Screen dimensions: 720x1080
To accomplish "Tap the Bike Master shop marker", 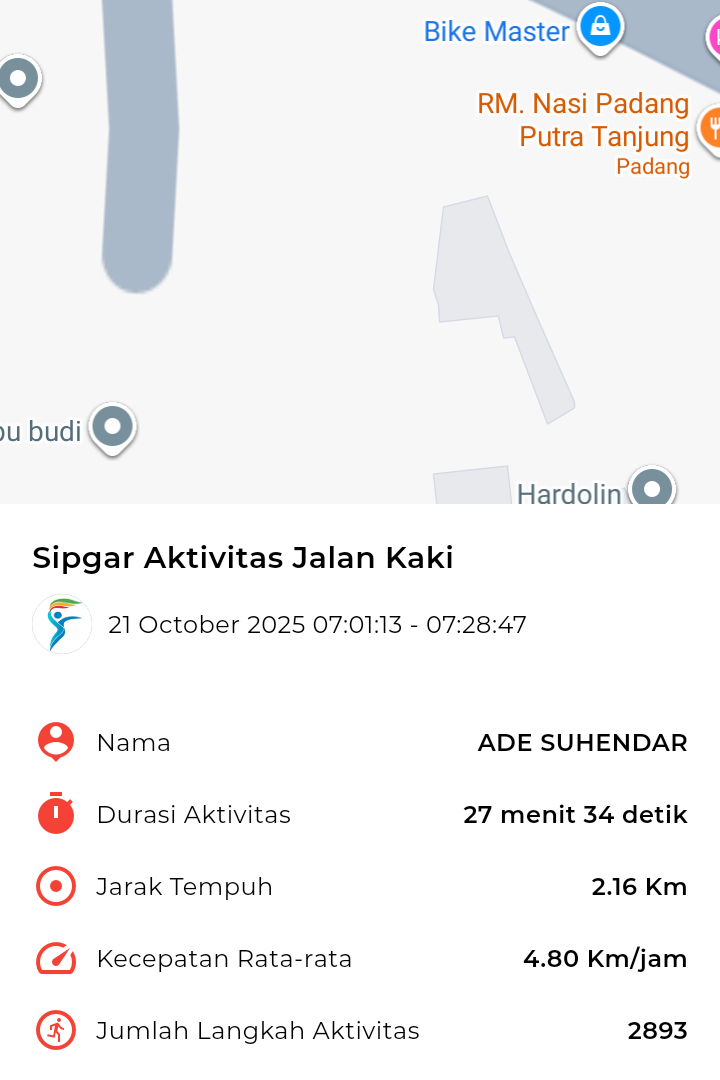I will coord(600,27).
